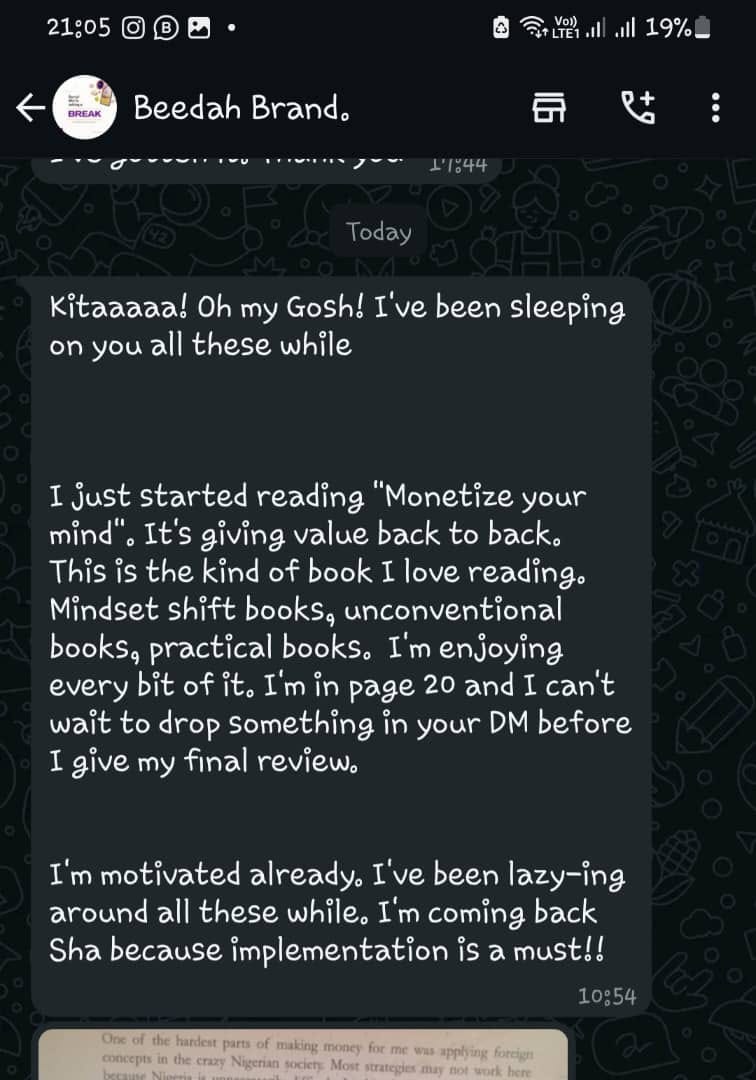Open the overflow menu
Screen dimensions: 756x1080
715,108
